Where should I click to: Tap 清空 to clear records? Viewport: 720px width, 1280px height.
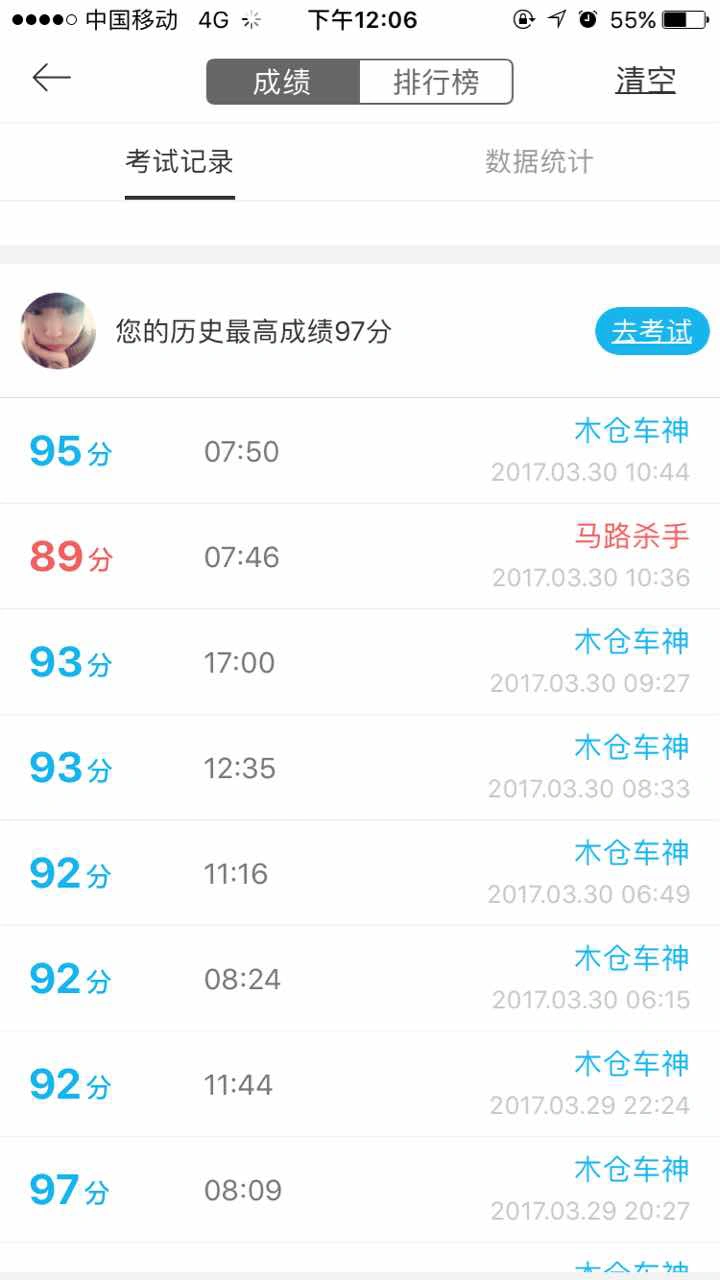pyautogui.click(x=645, y=81)
